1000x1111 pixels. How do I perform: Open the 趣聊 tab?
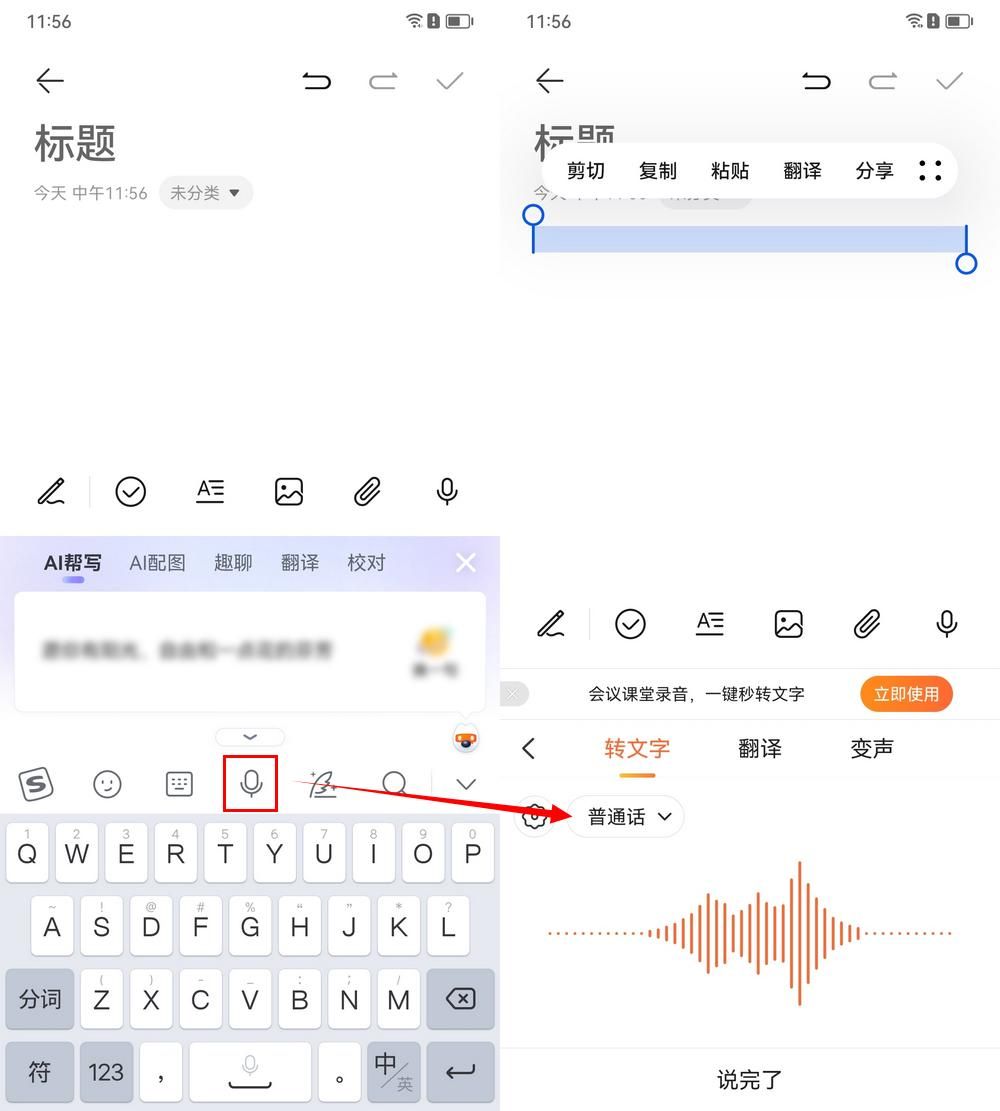tap(233, 563)
